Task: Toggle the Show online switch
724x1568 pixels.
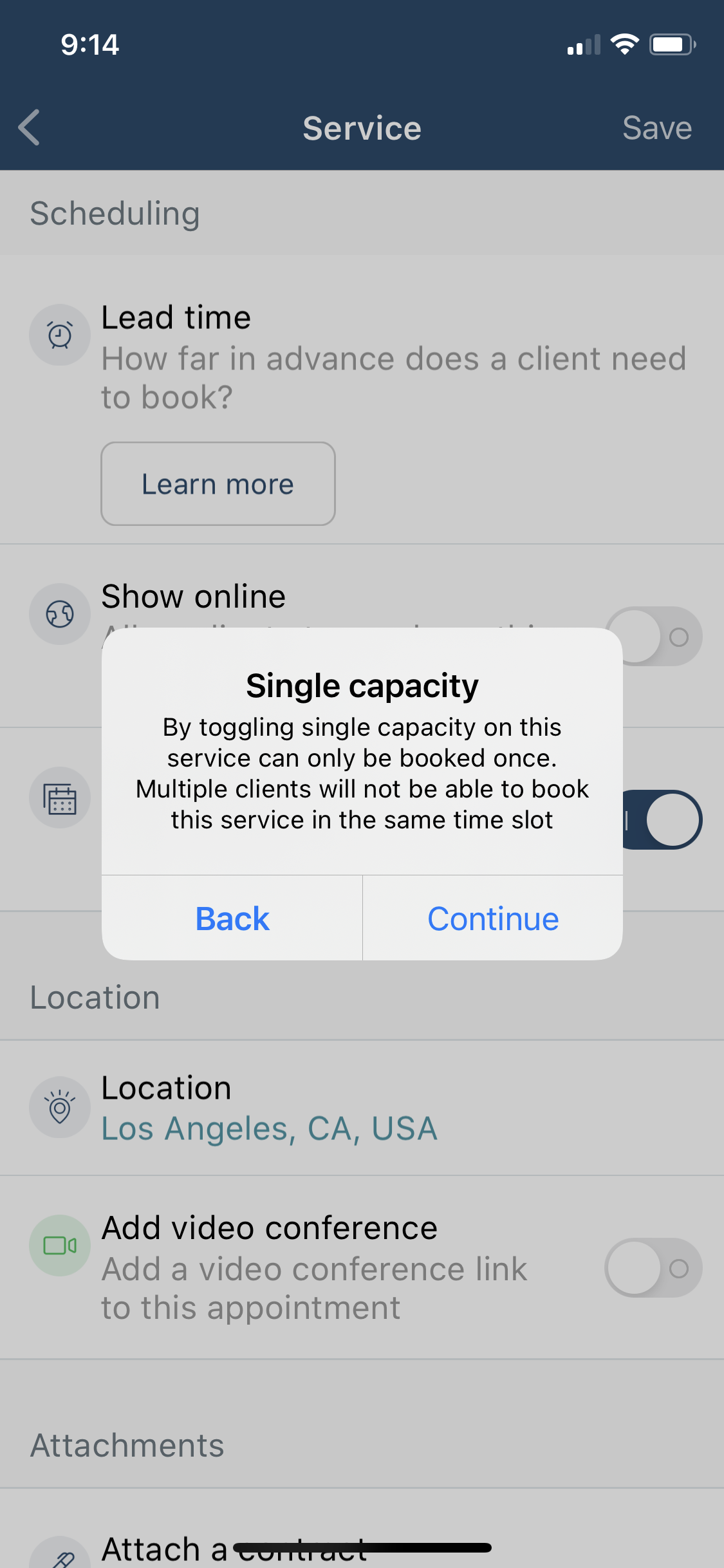Action: (x=653, y=637)
